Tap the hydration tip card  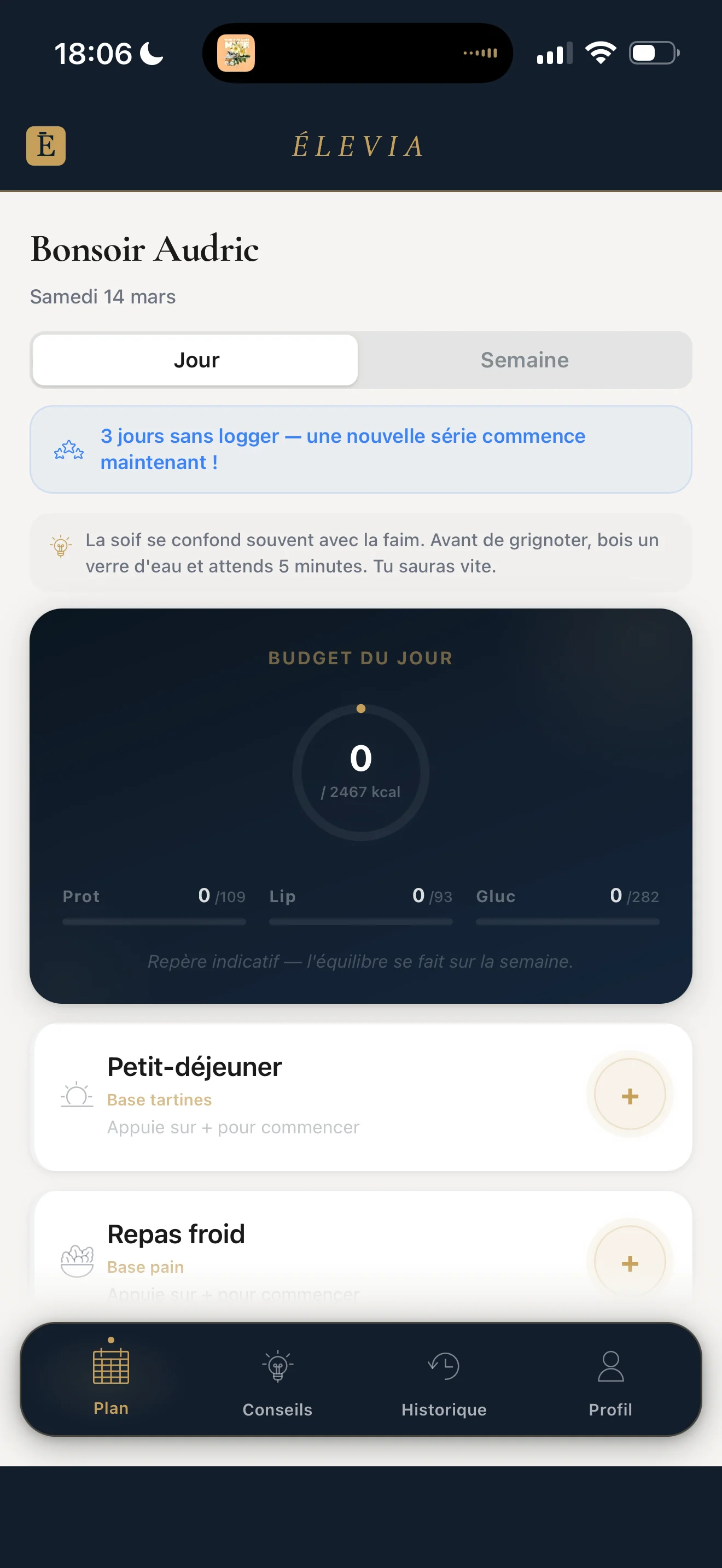[x=360, y=552]
